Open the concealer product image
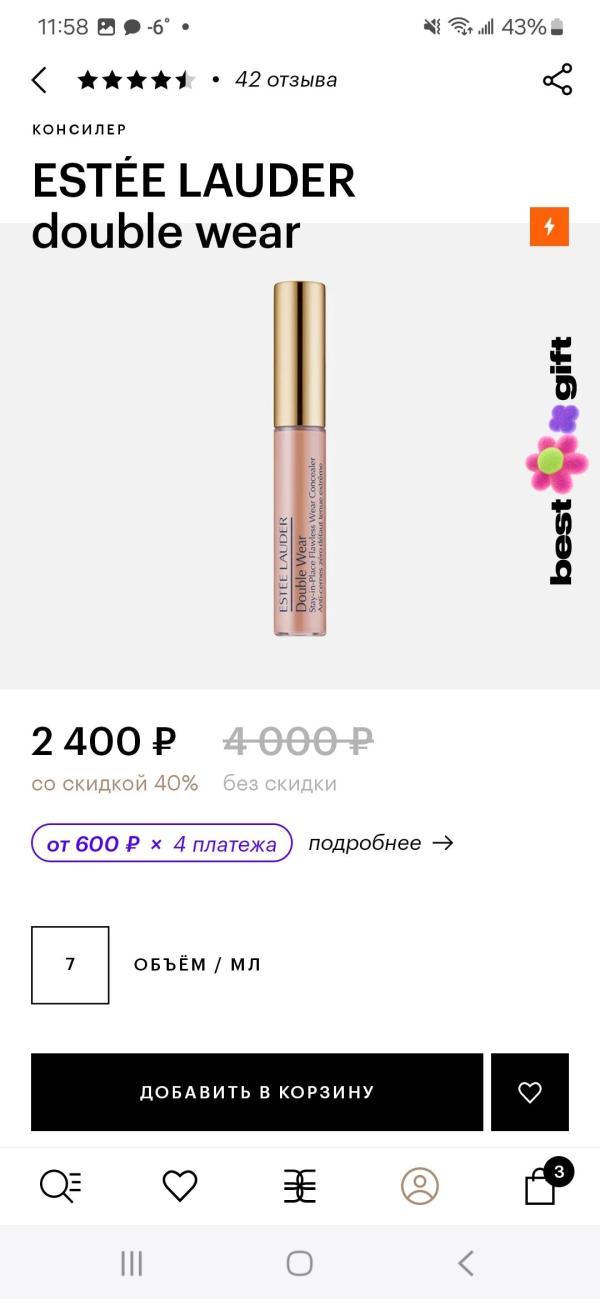600x1299 pixels. pos(299,460)
